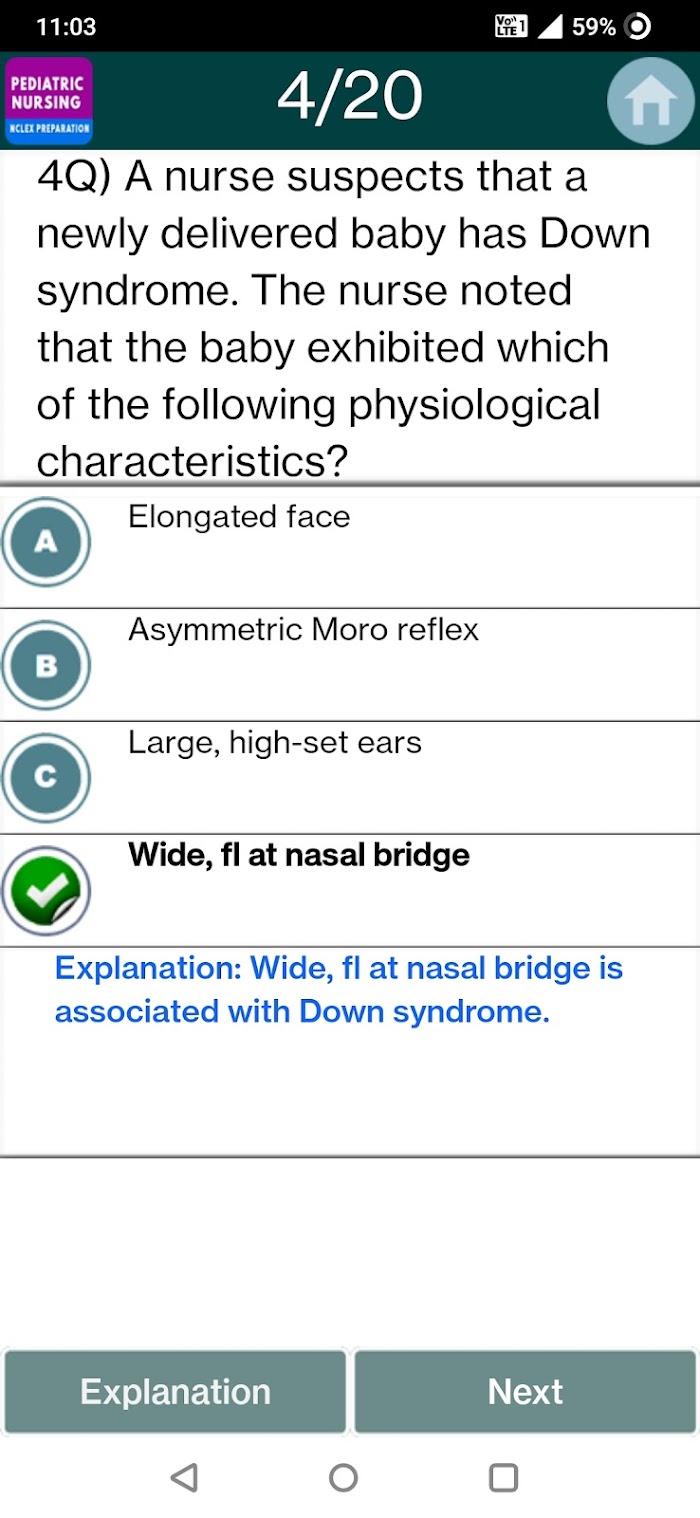Tap the Explanation button

point(175,1391)
